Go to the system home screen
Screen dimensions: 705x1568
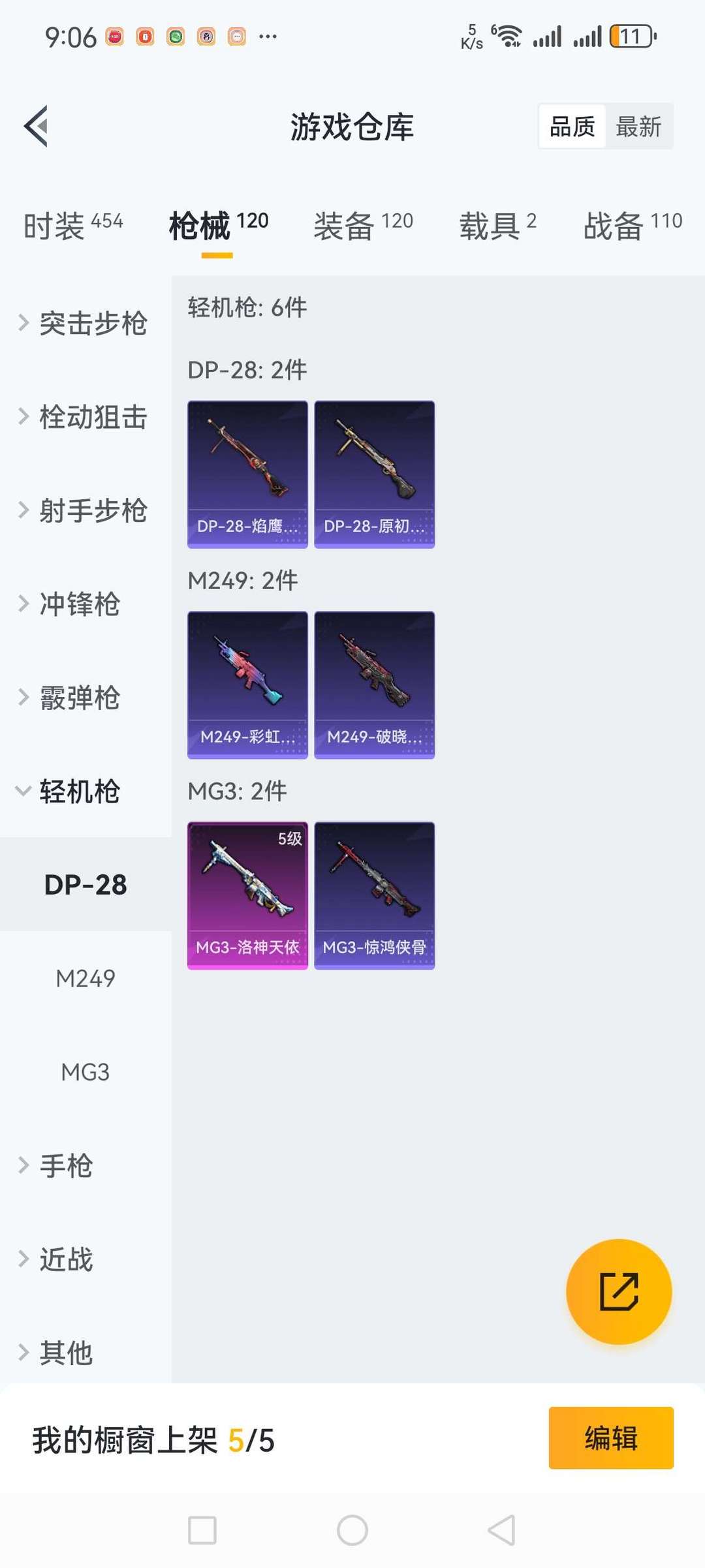coord(352,1530)
